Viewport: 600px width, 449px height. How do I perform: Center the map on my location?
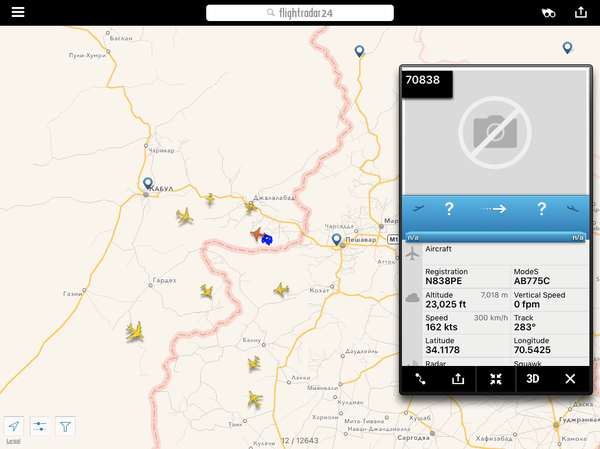point(14,425)
